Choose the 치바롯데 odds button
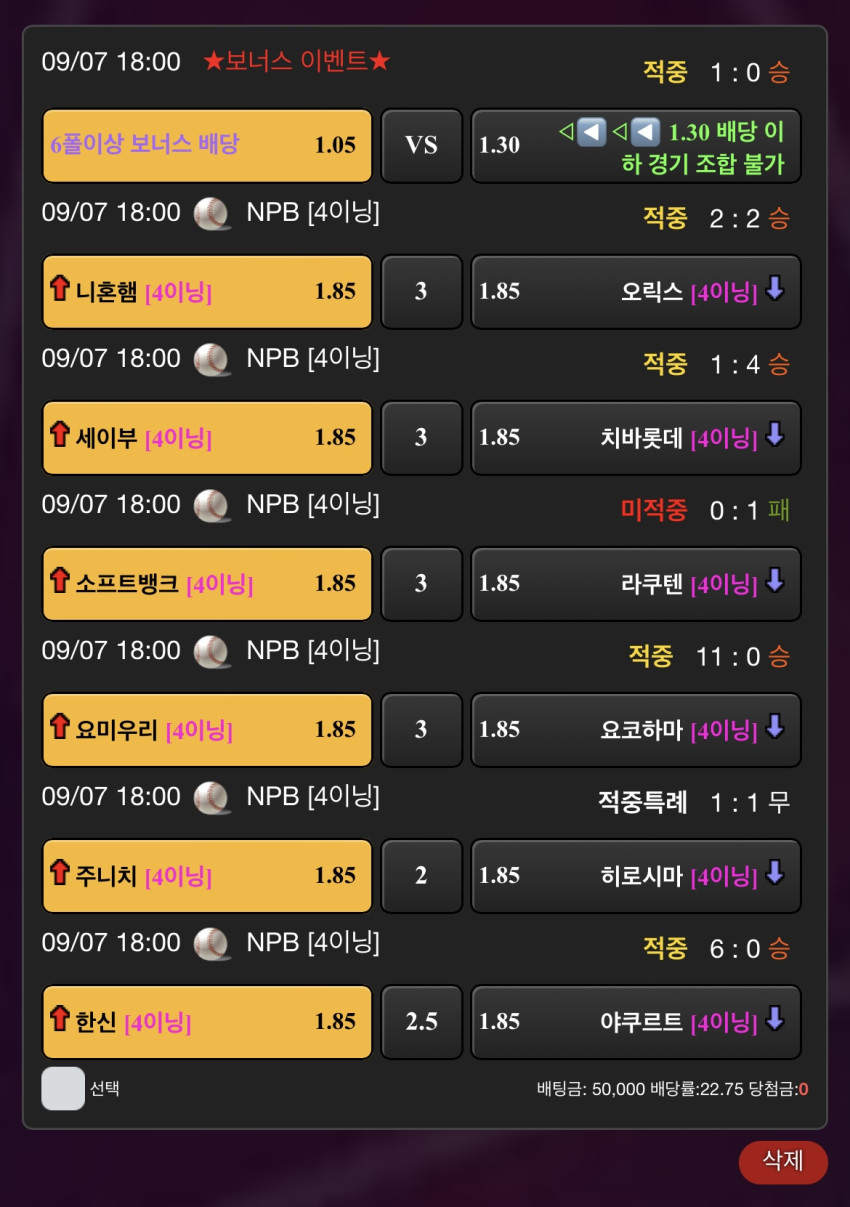The width and height of the screenshot is (850, 1207). 636,437
